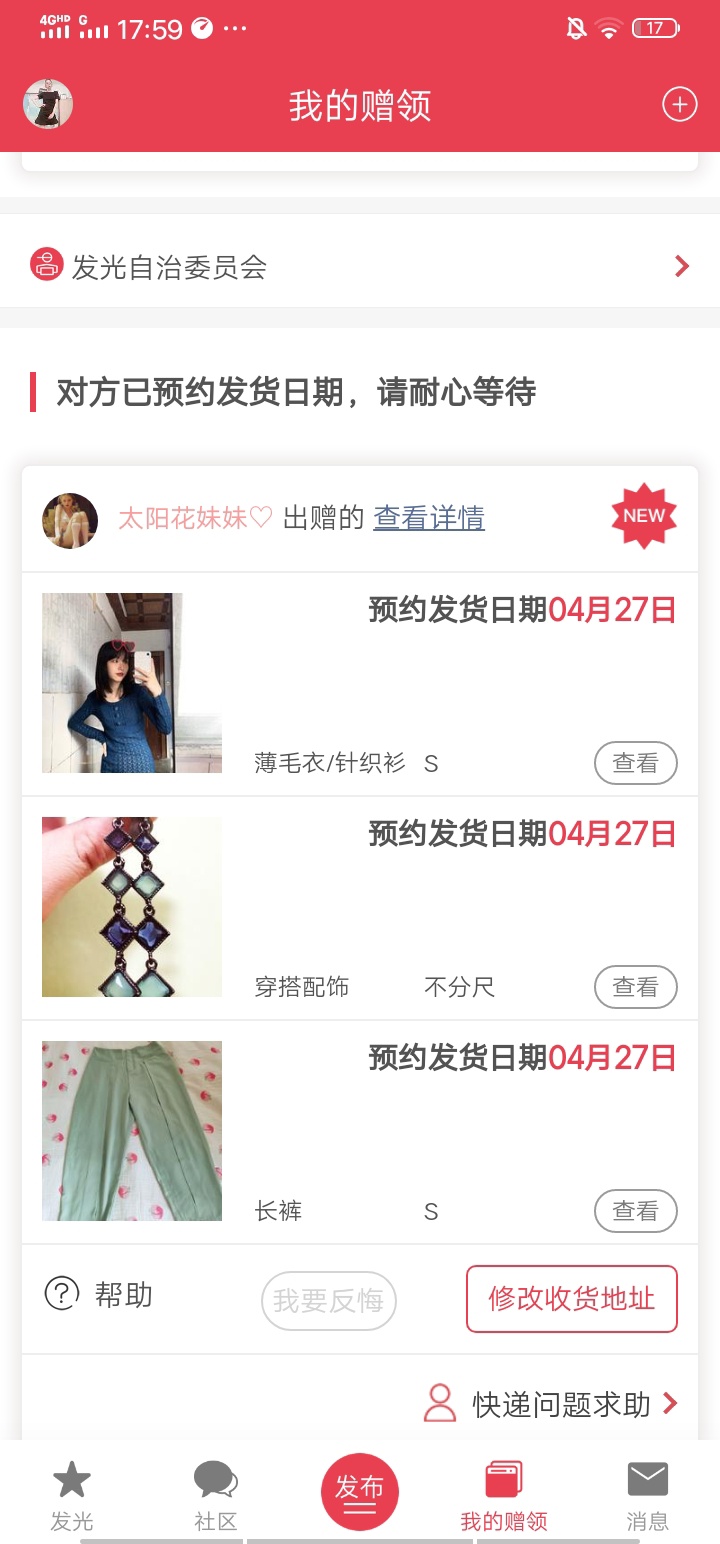
Task: Switch to the 社区 tab
Action: (215, 1495)
